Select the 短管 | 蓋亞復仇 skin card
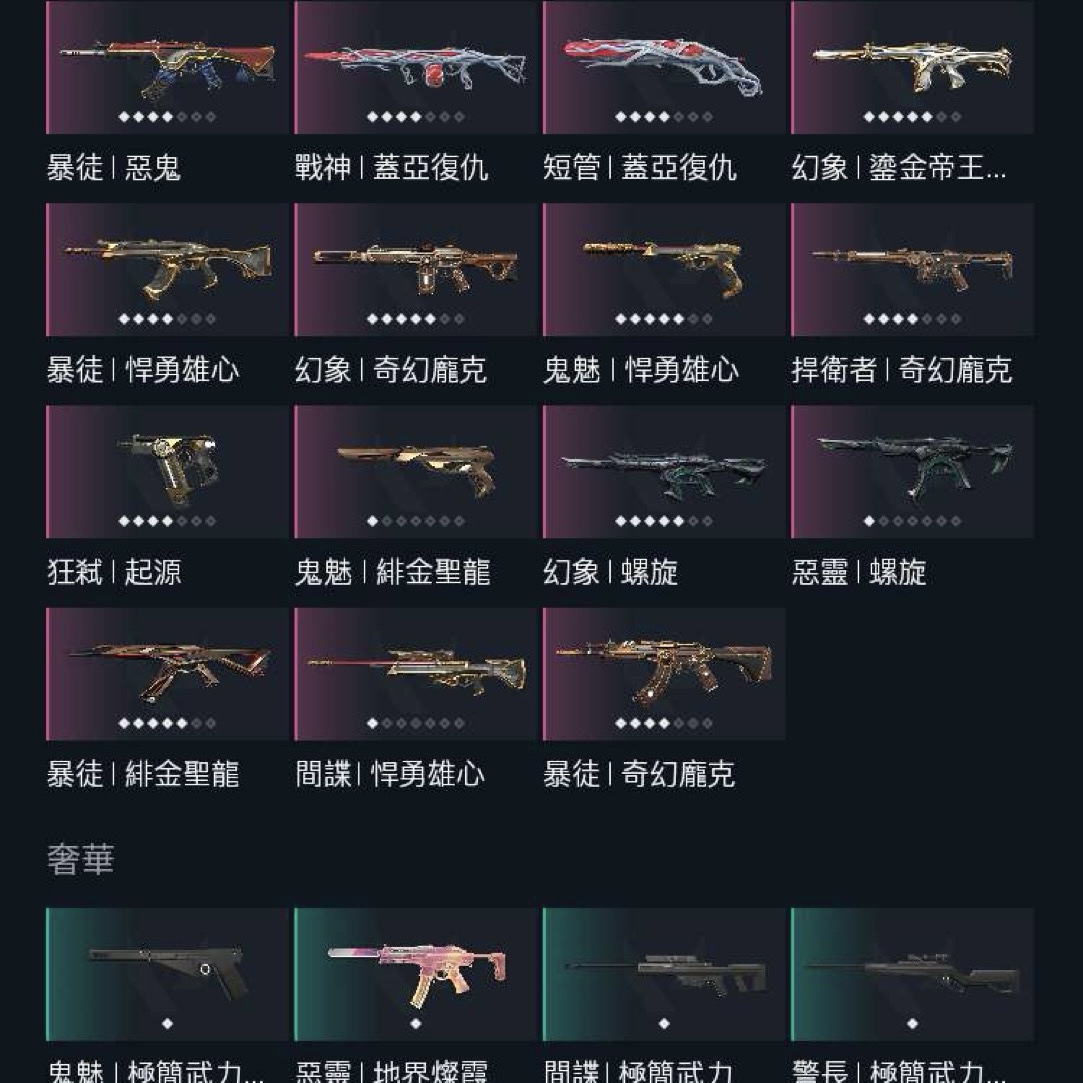 point(664,68)
